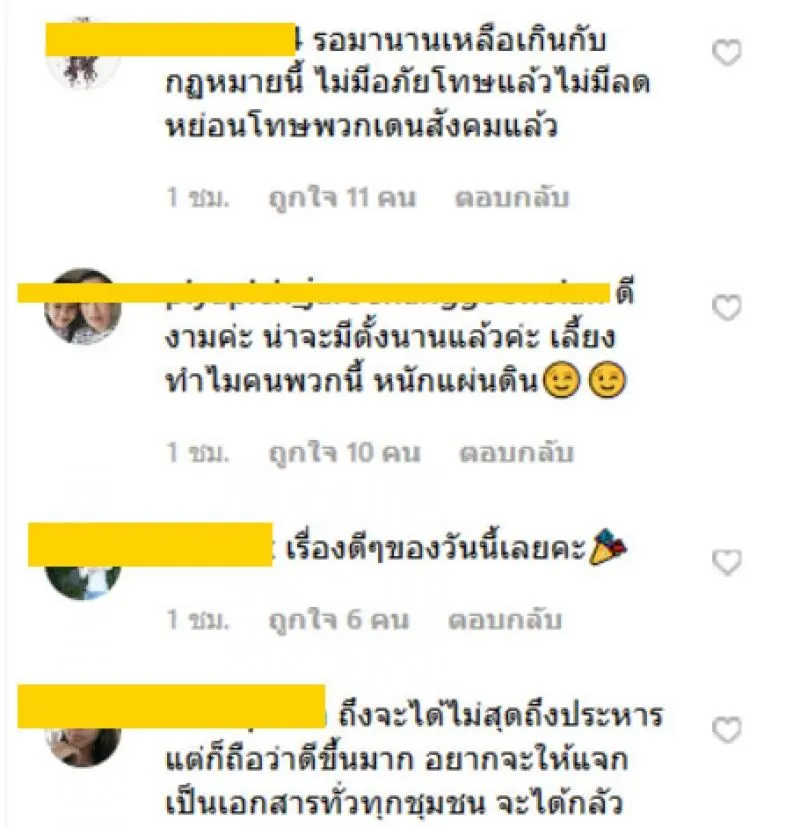800x827 pixels.
Task: Like the comment ending with หนักแผ่นดิน
Action: point(727,308)
